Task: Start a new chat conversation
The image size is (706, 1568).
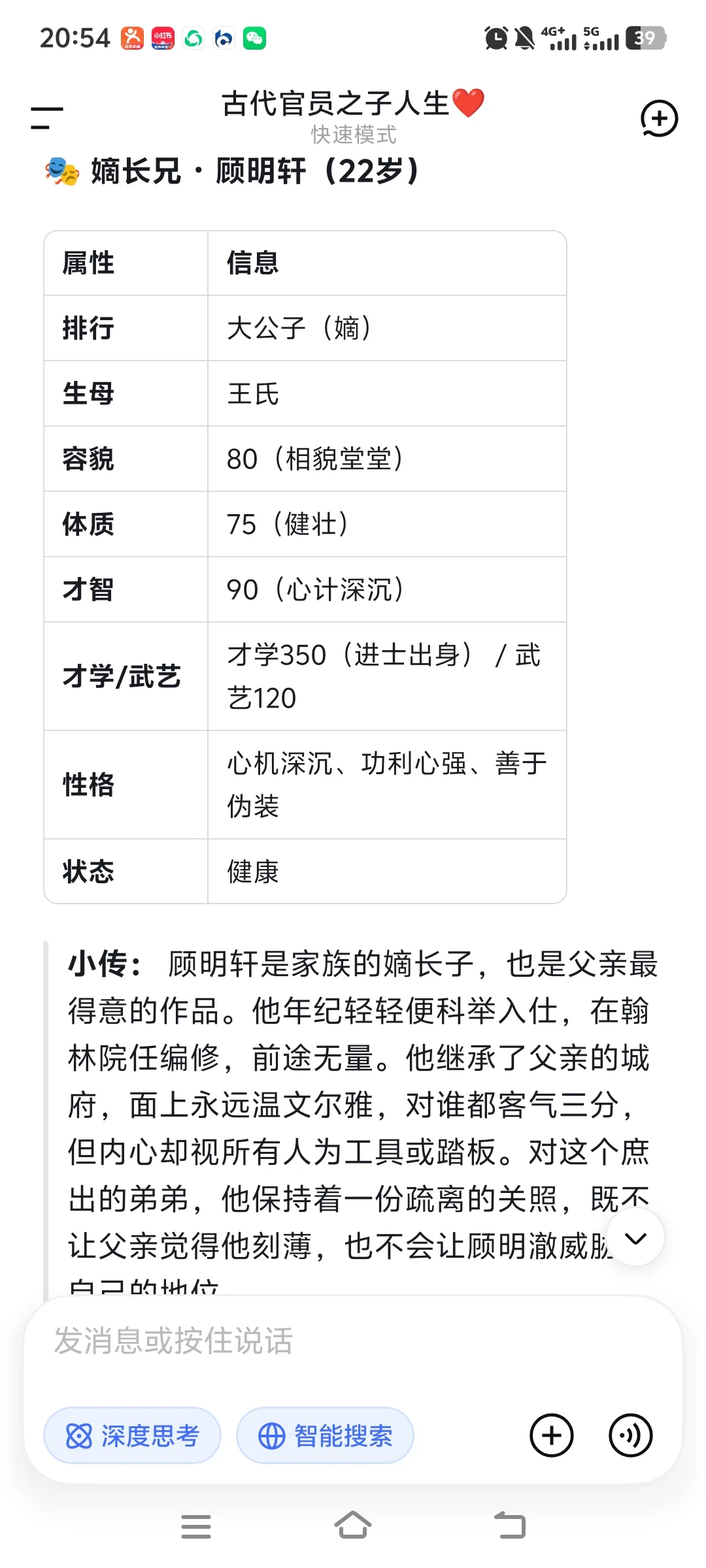Action: (659, 118)
